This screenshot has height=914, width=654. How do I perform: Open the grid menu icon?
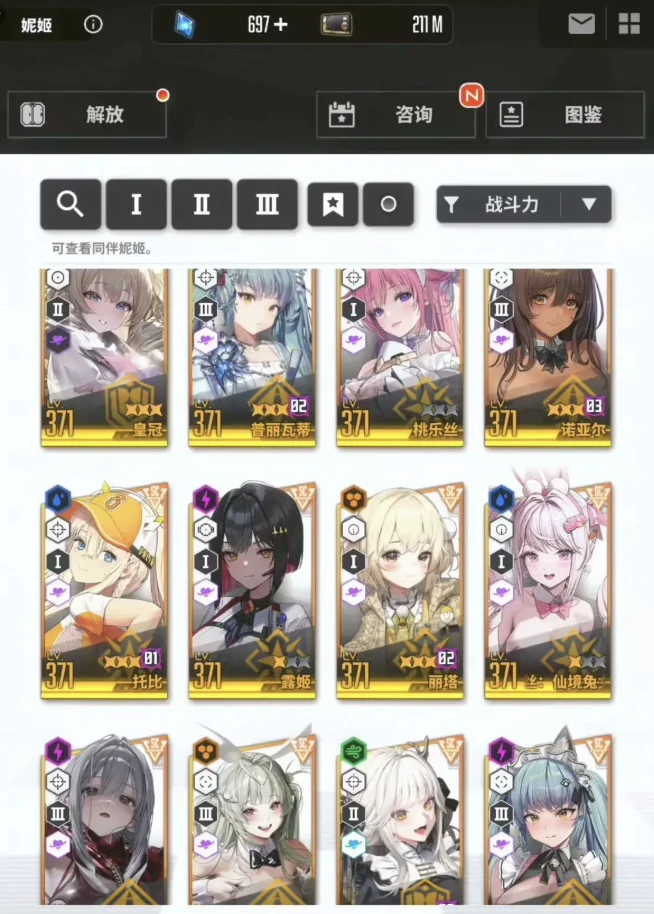[x=629, y=24]
